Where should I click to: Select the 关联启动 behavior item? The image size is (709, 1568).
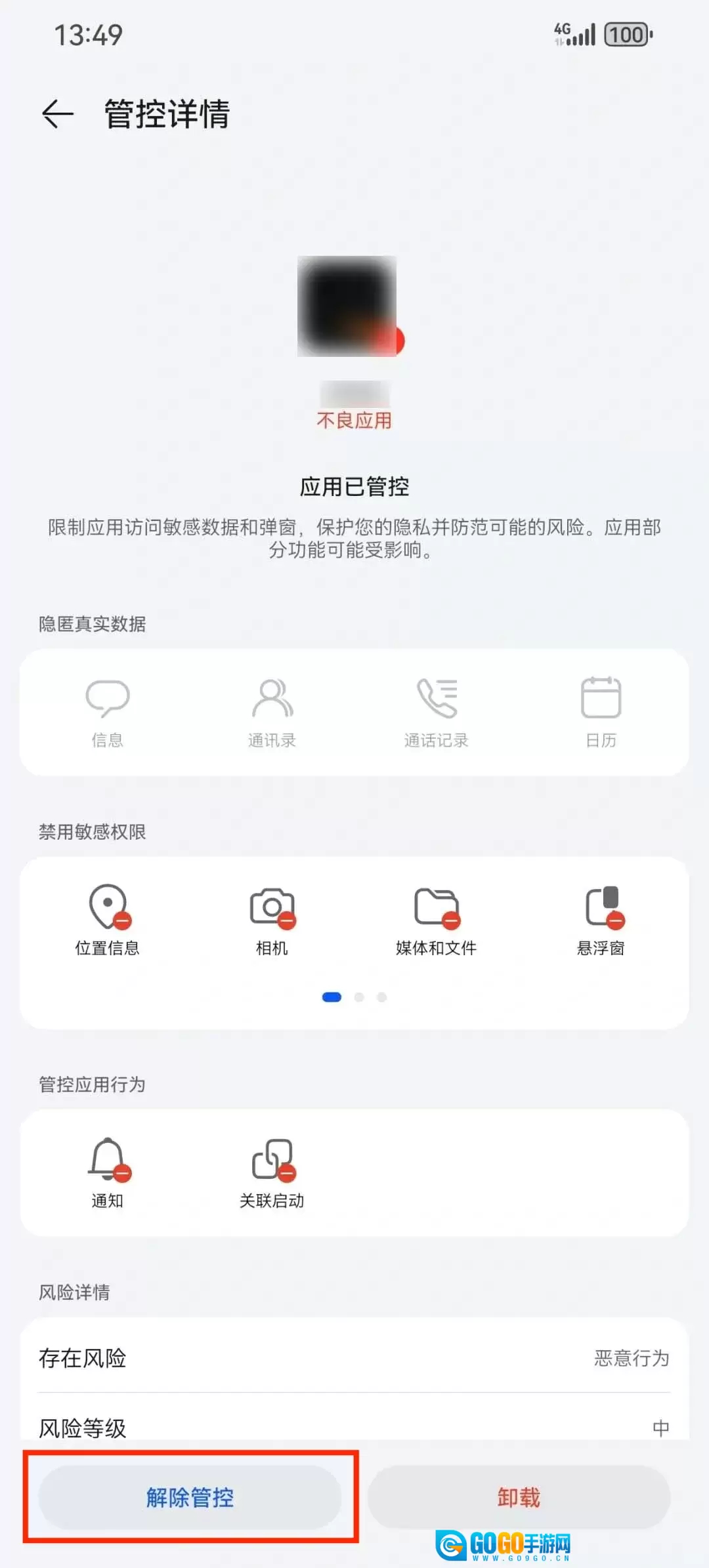[272, 1172]
